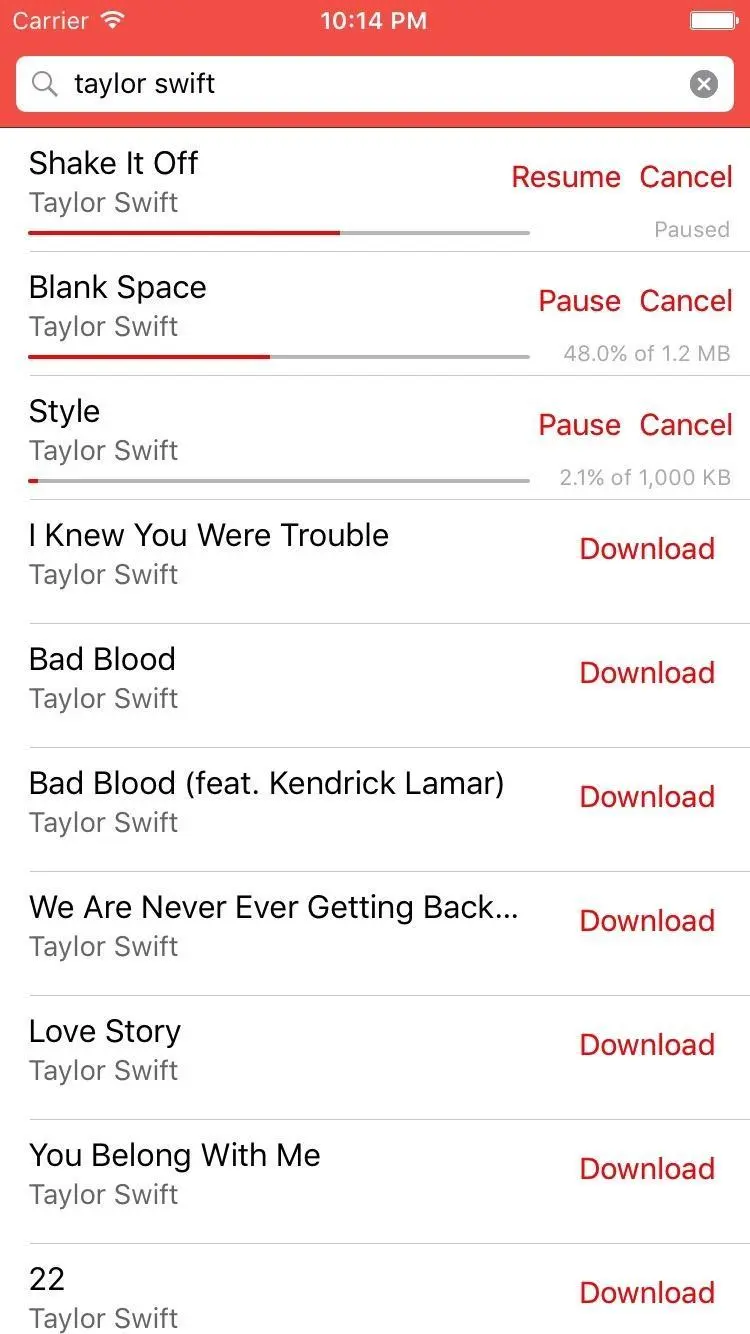Viewport: 750px width, 1334px height.
Task: Download You Belong With Me
Action: click(x=647, y=1169)
